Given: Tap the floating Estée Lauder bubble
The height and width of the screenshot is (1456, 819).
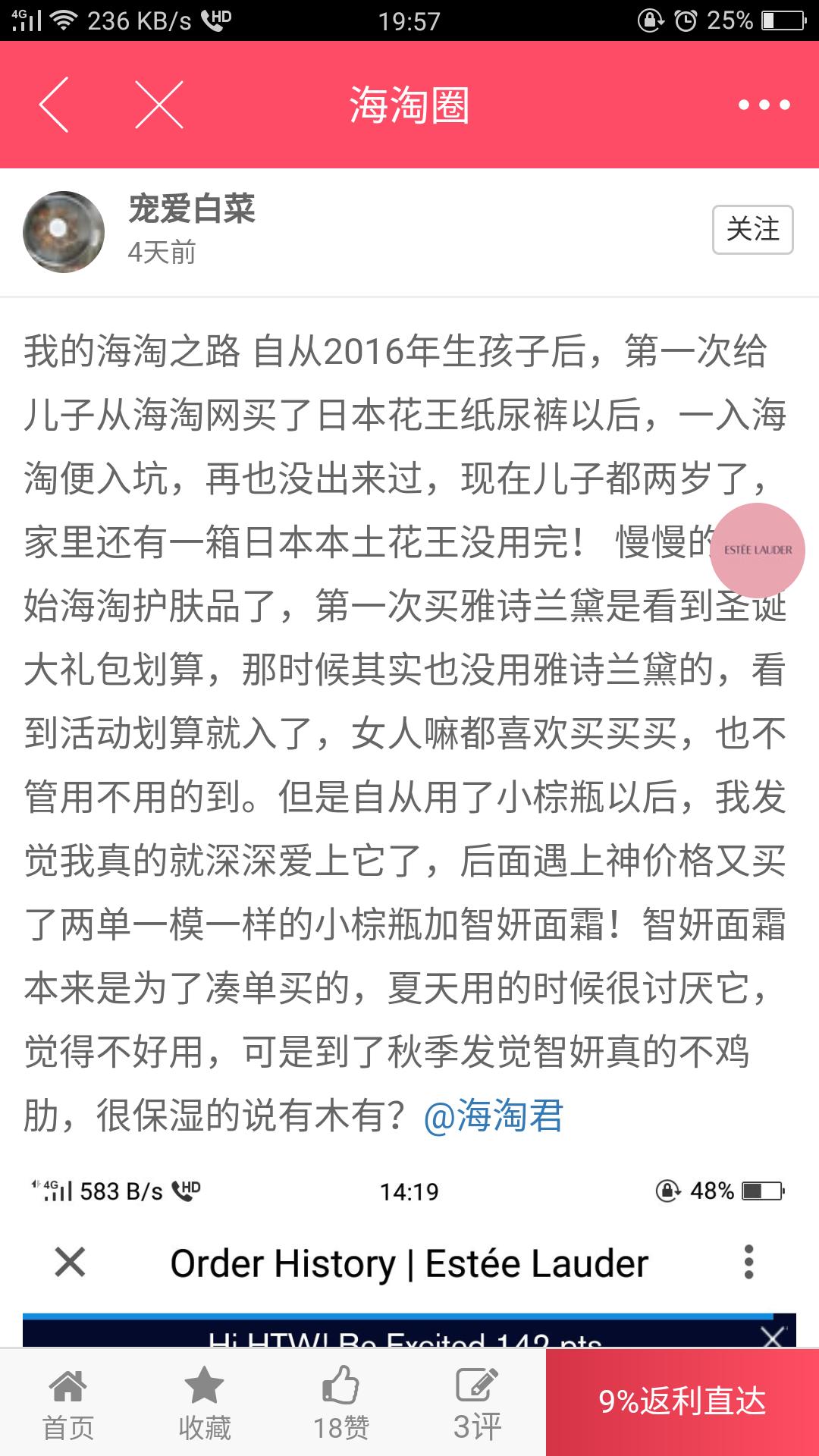Looking at the screenshot, I should coord(758,550).
